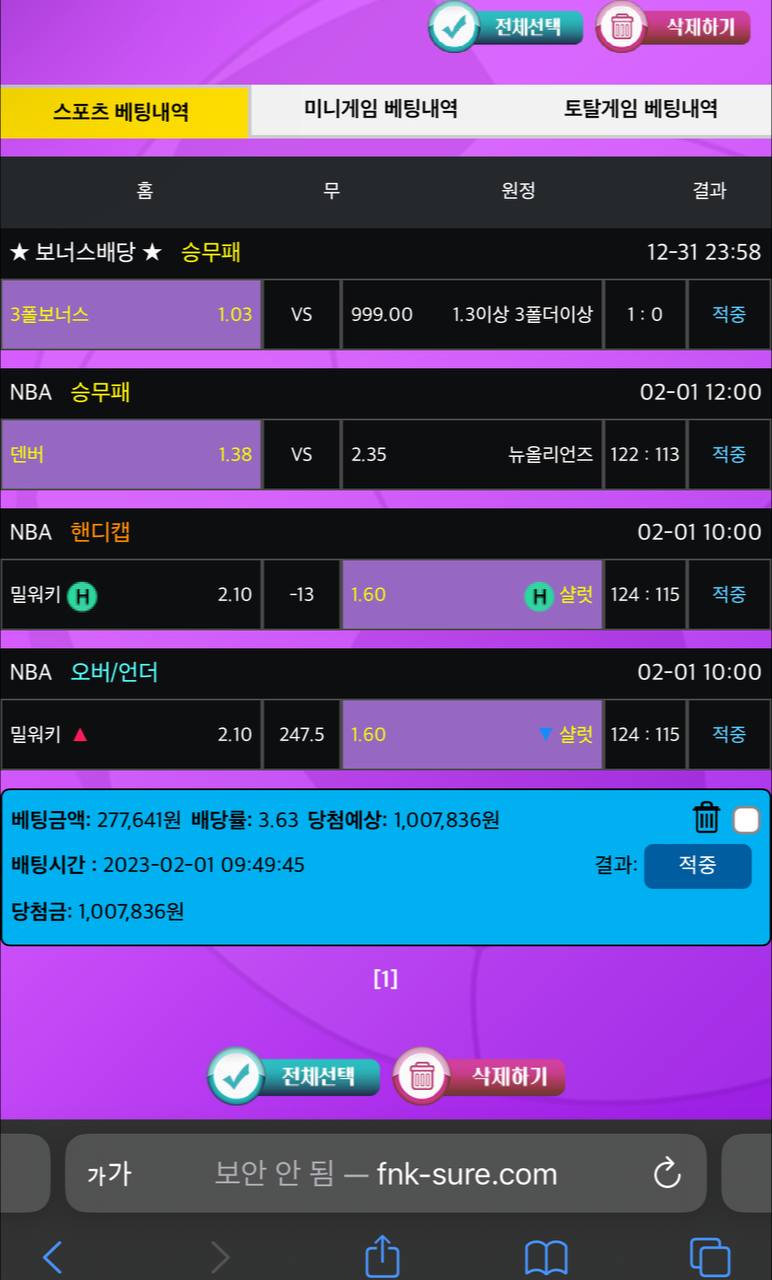Show all open browser tabs
This screenshot has width=772, height=1280.
(x=709, y=1256)
